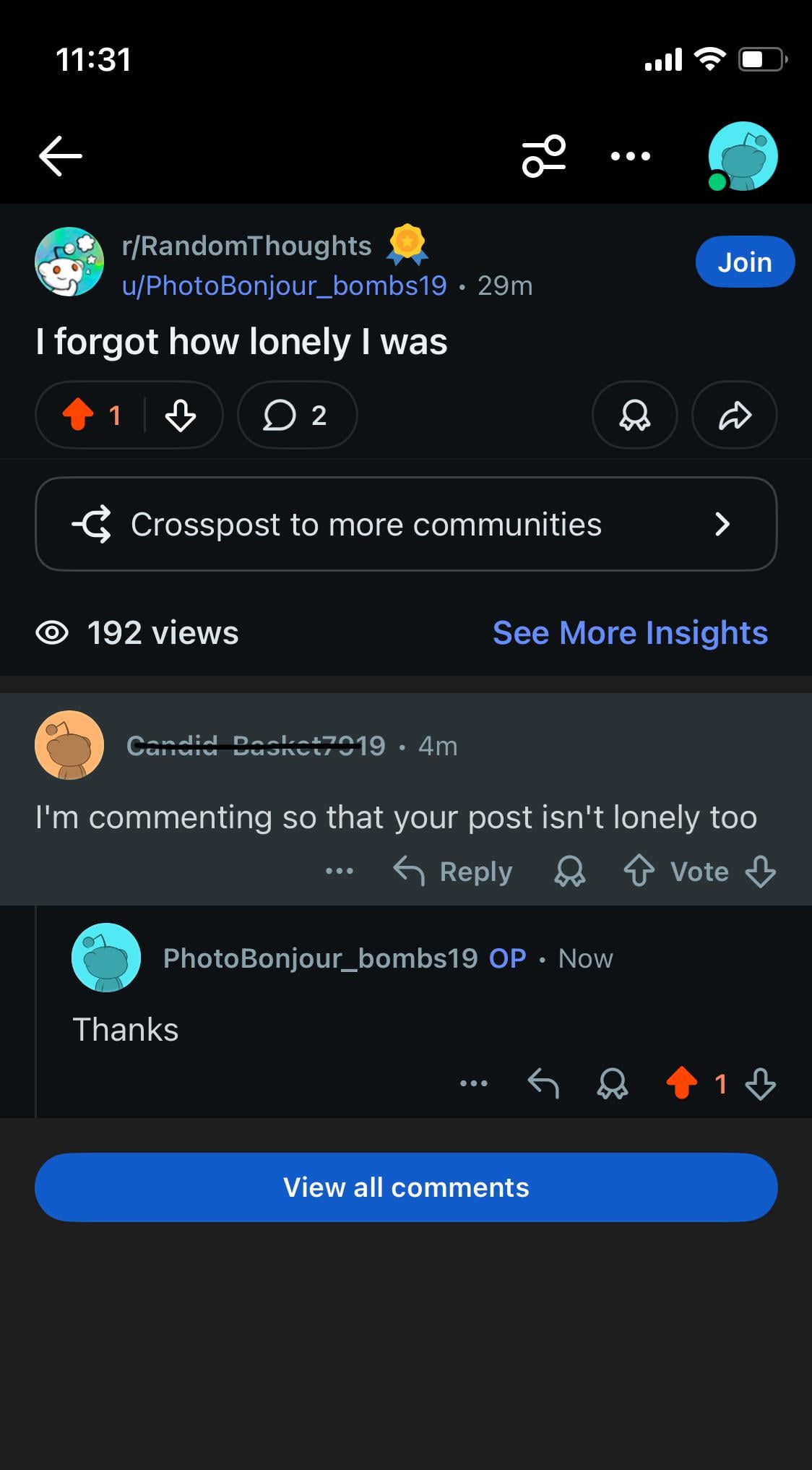This screenshot has height=1470, width=812.
Task: Open three-dot options on the "Thanks" comment
Action: (x=474, y=1083)
